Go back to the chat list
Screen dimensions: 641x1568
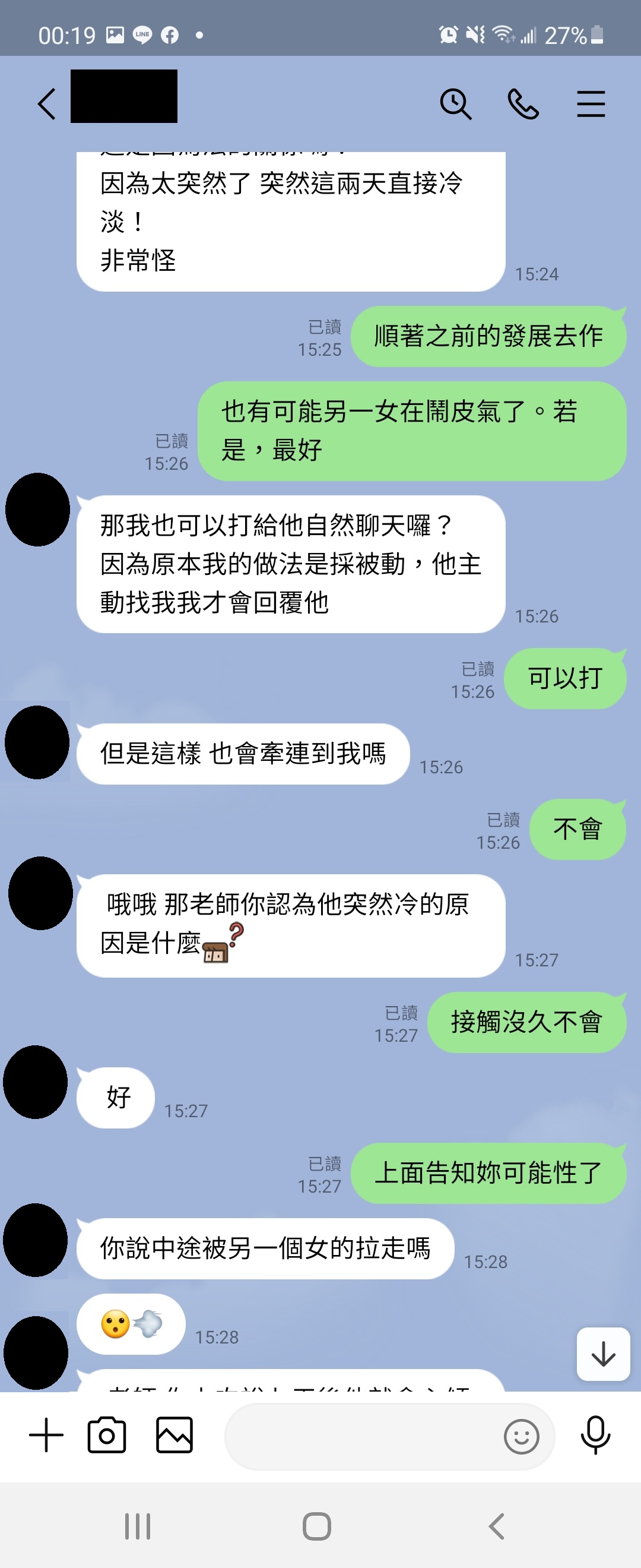click(x=47, y=103)
